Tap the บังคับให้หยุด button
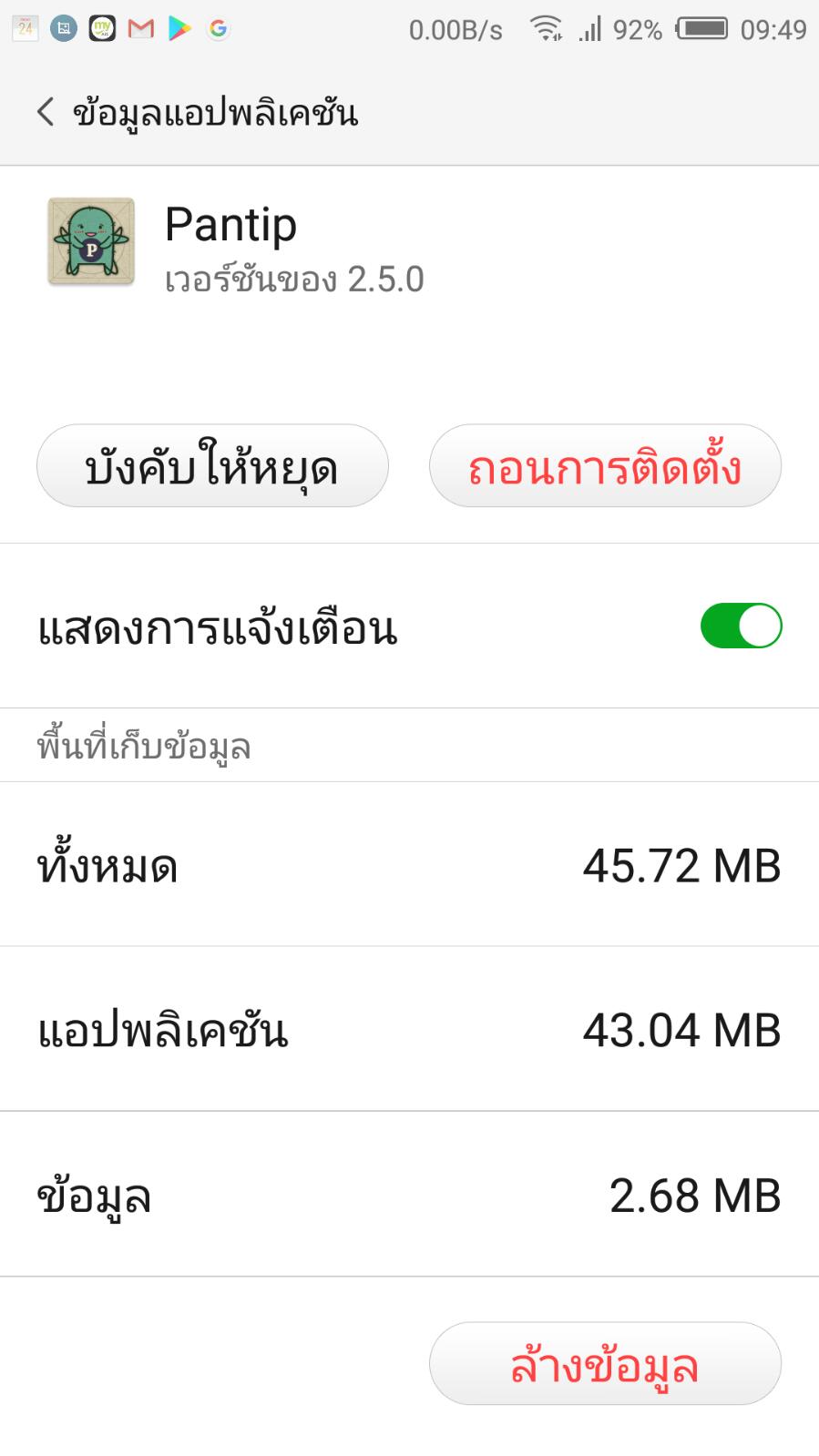This screenshot has height=1456, width=819. coord(212,466)
